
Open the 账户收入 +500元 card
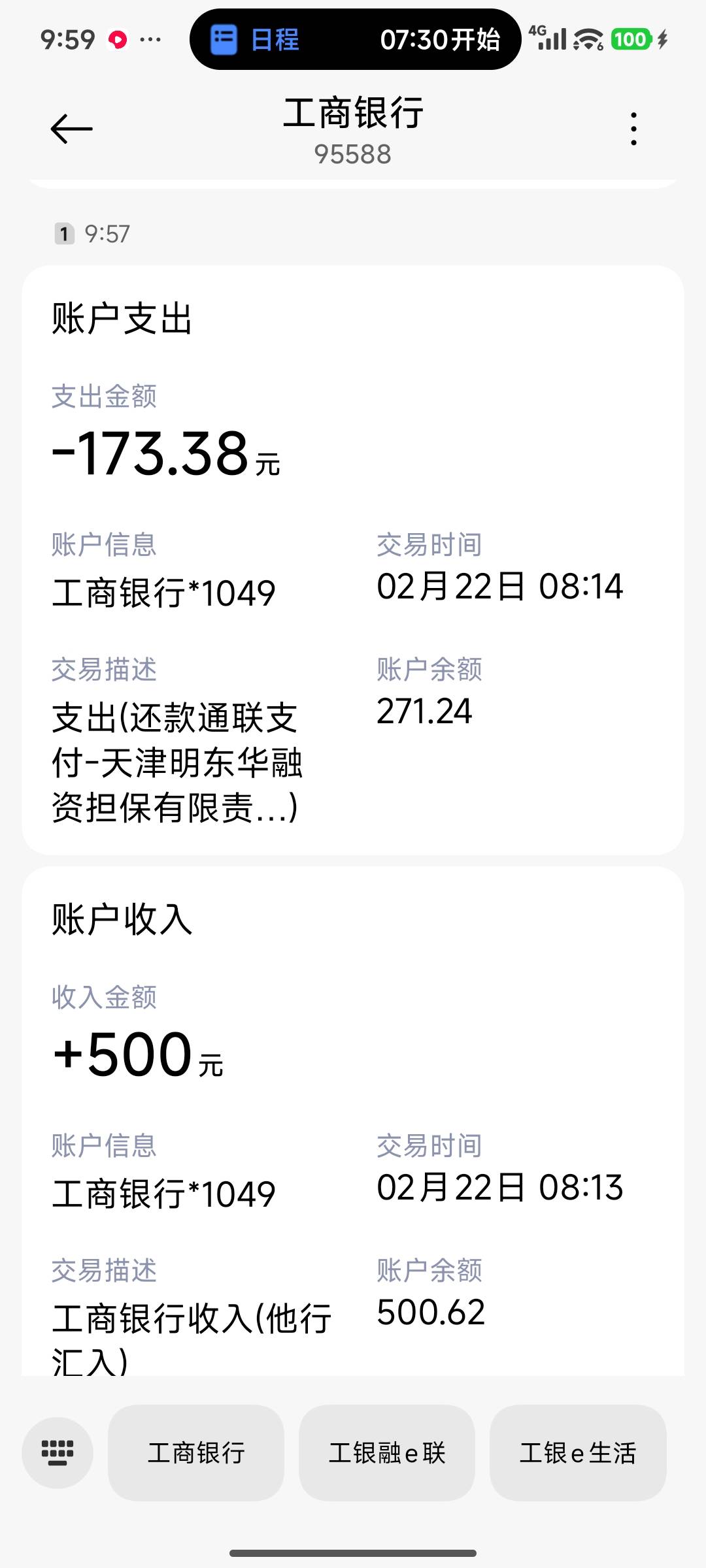[353, 1120]
